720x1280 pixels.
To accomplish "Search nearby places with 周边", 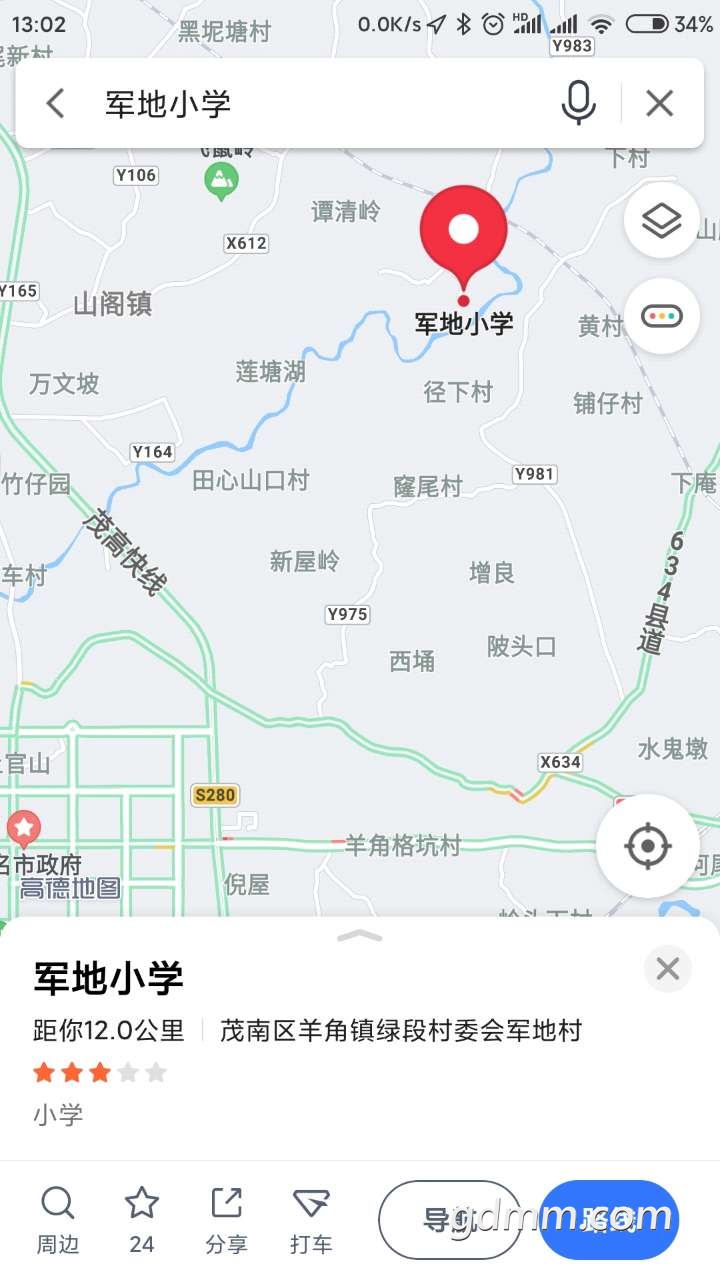I will tap(58, 1220).
